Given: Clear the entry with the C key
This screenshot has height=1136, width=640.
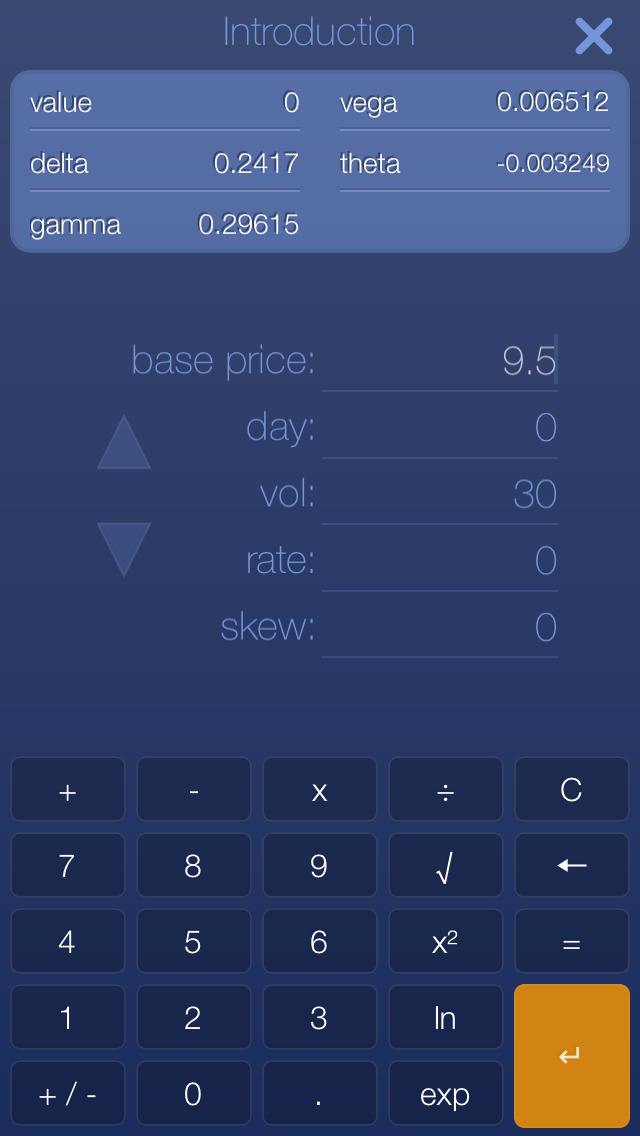Looking at the screenshot, I should click(571, 789).
